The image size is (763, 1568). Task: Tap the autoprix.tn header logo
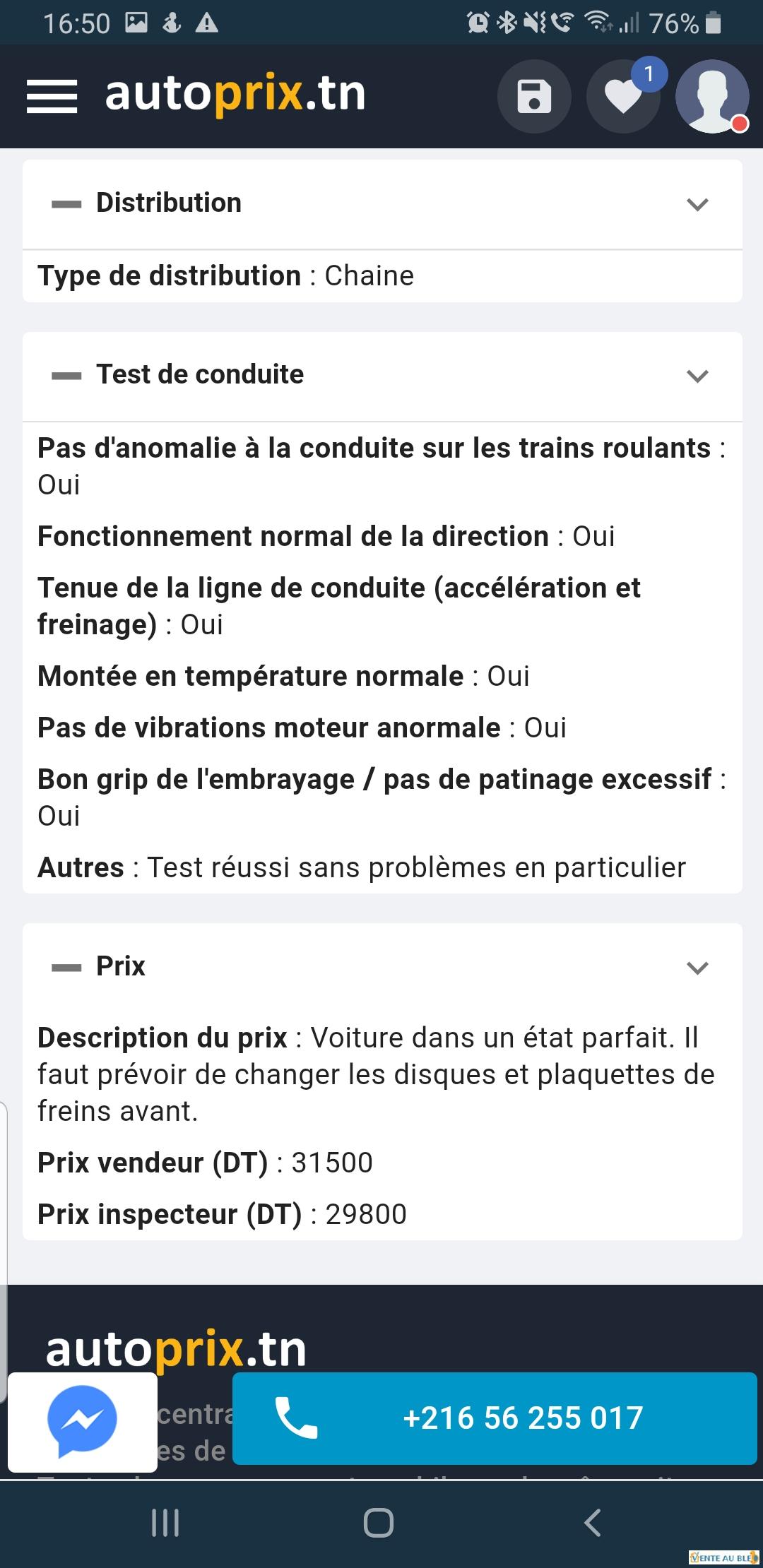(x=235, y=94)
